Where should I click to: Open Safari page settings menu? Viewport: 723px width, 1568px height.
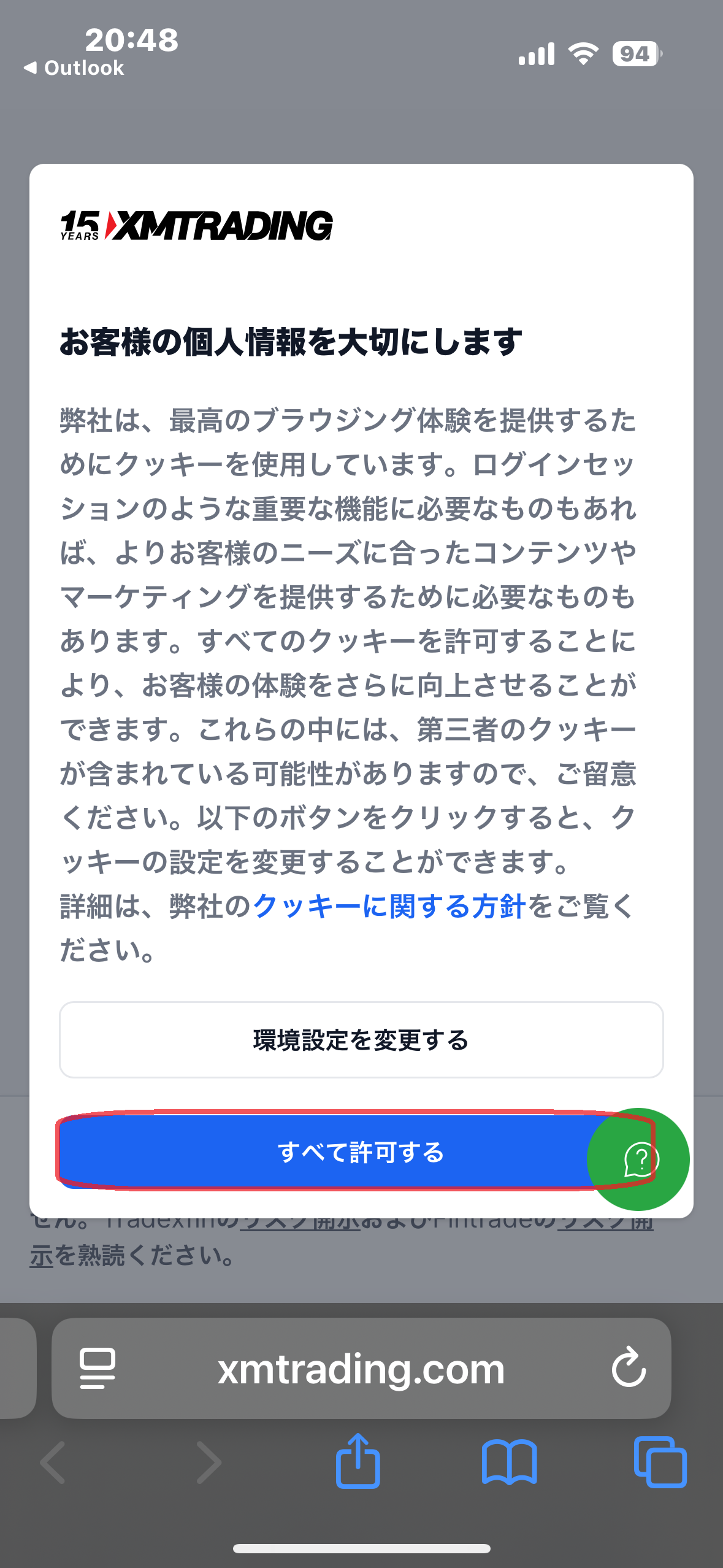tap(98, 1367)
